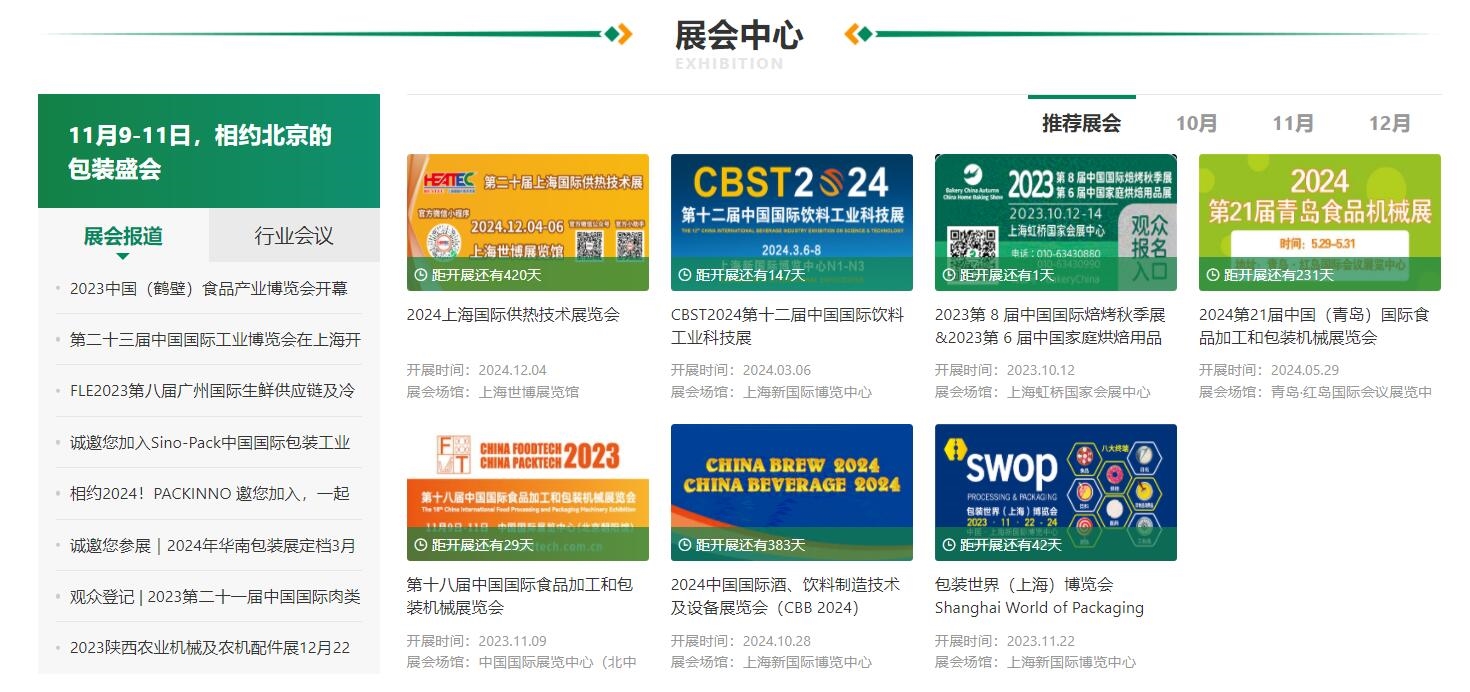Select the 展会报道 tab
This screenshot has width=1470, height=692.
point(123,236)
